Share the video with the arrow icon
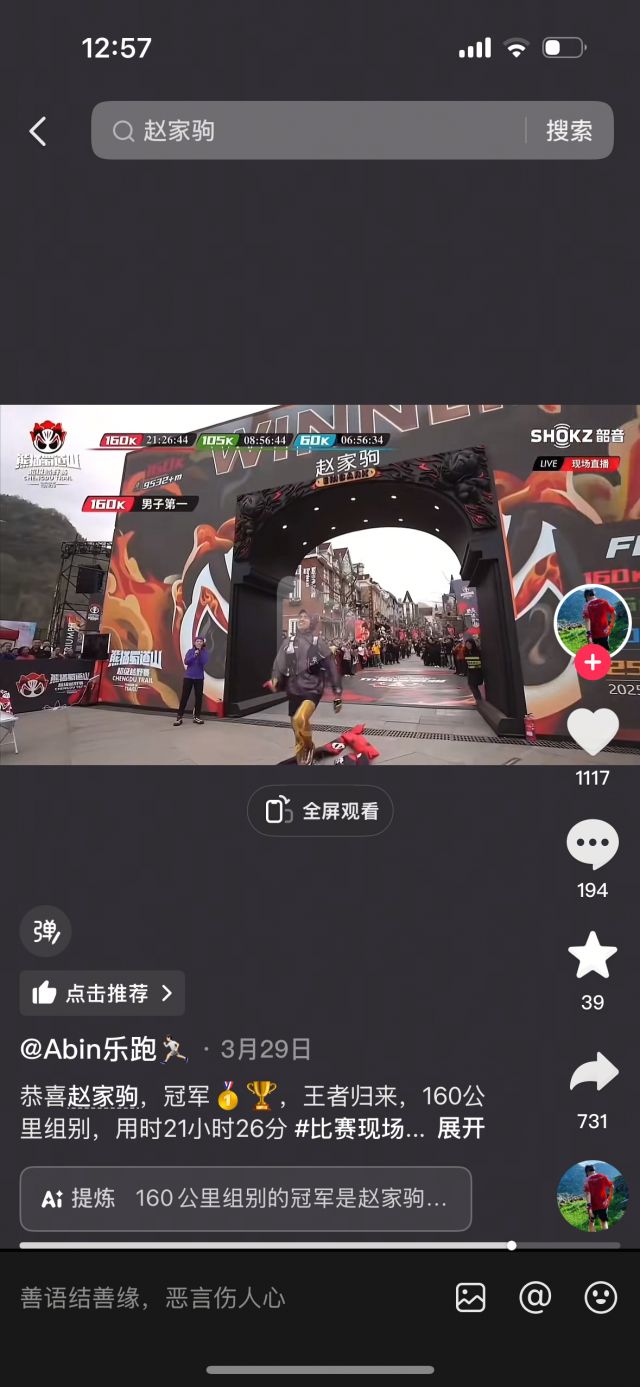This screenshot has height=1387, width=640. 593,1074
